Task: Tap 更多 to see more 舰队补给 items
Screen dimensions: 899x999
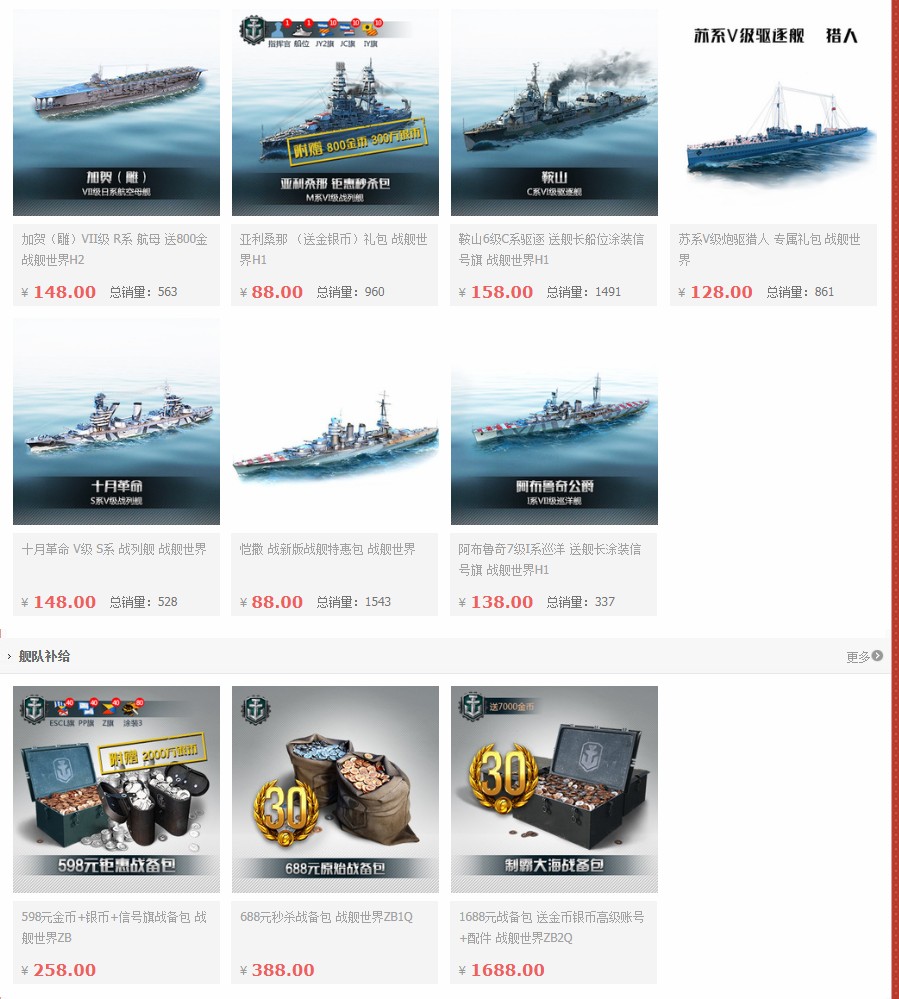Action: tap(864, 657)
